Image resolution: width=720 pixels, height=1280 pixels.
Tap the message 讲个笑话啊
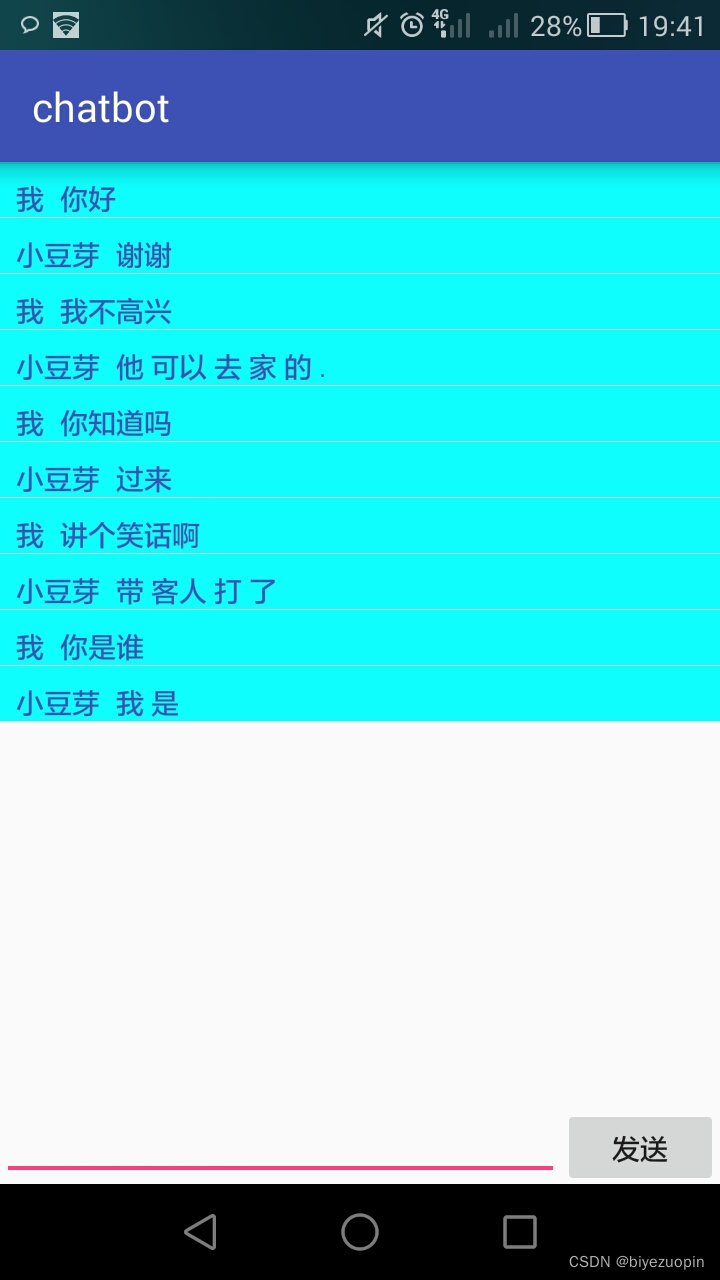(106, 535)
